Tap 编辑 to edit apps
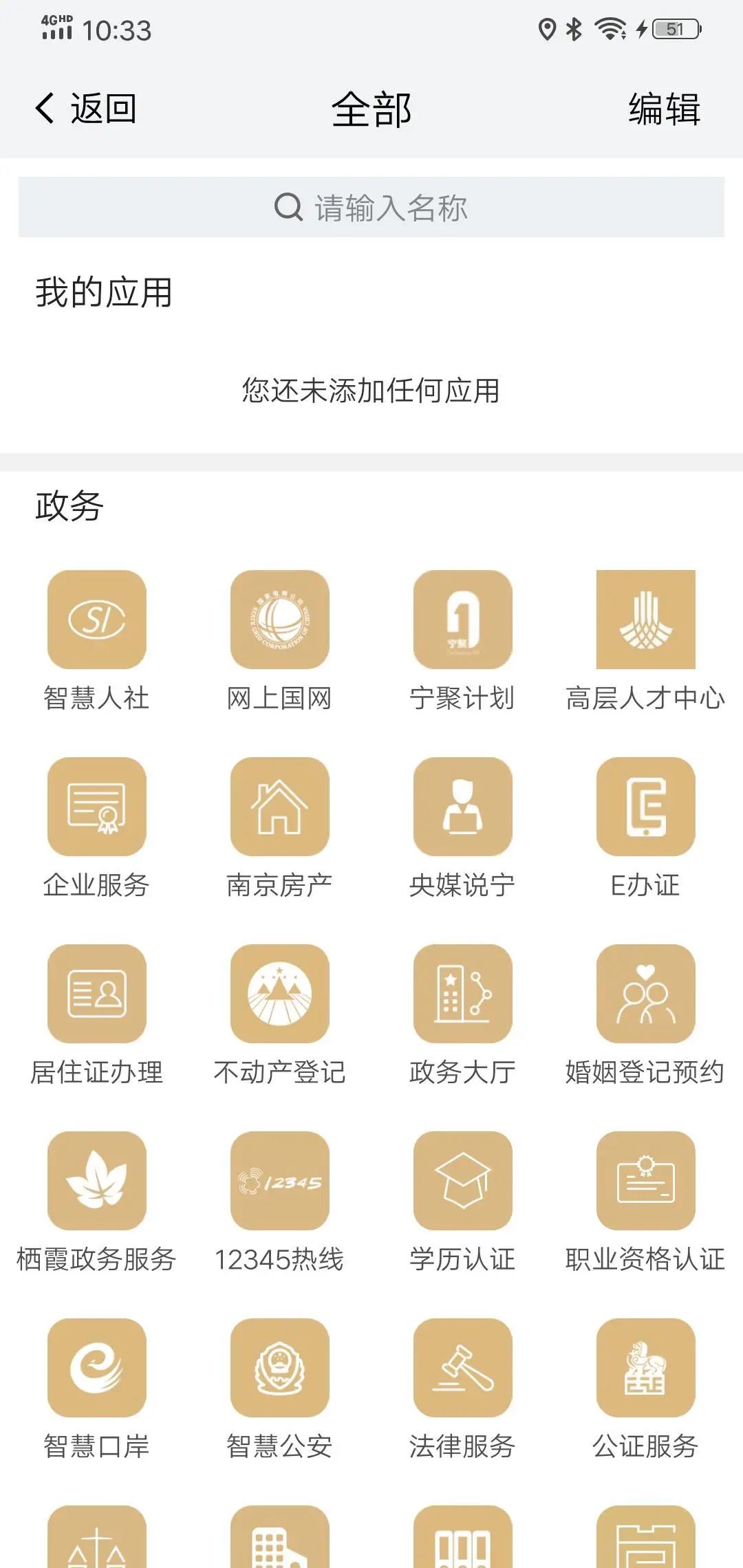The width and height of the screenshot is (743, 1568). 664,109
